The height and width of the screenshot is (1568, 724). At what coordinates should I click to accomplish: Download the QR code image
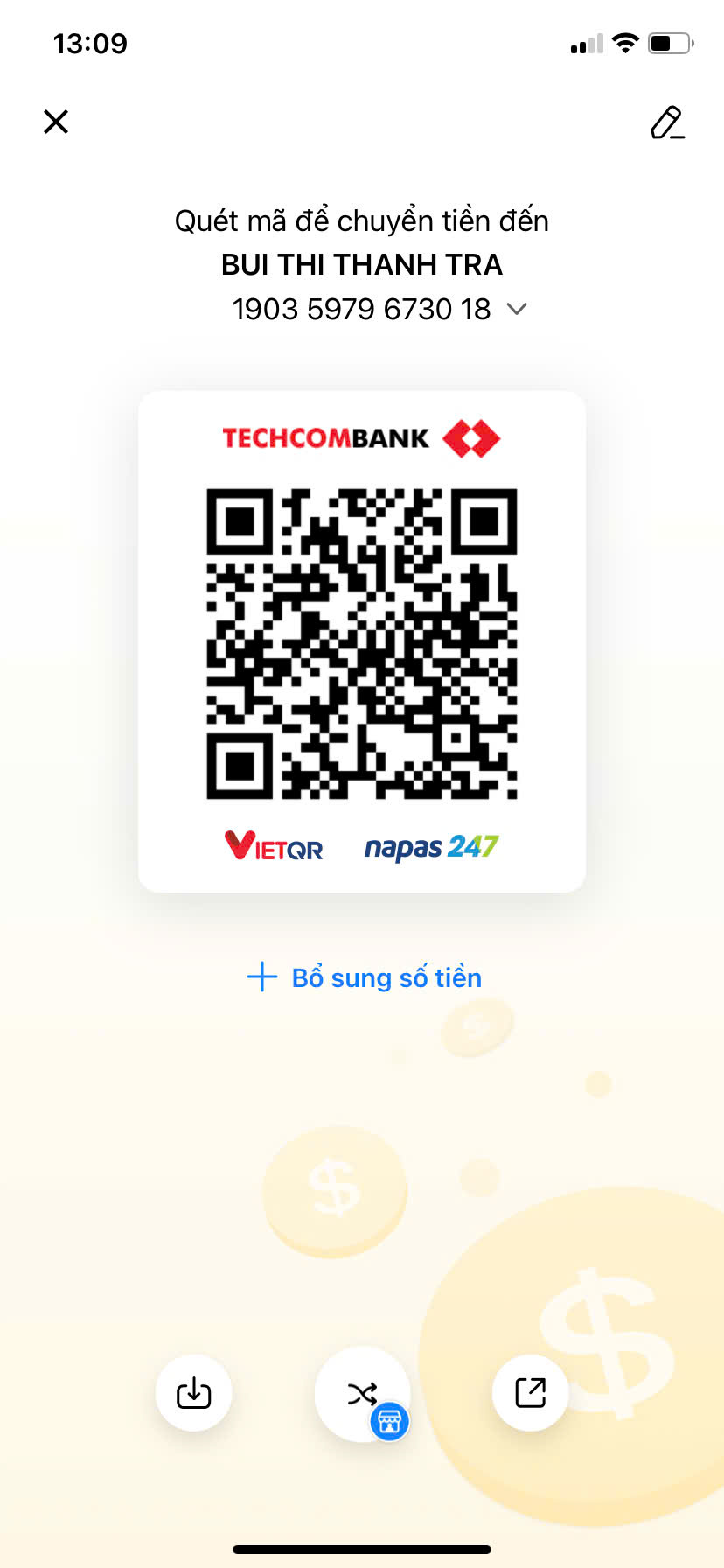(x=193, y=1392)
